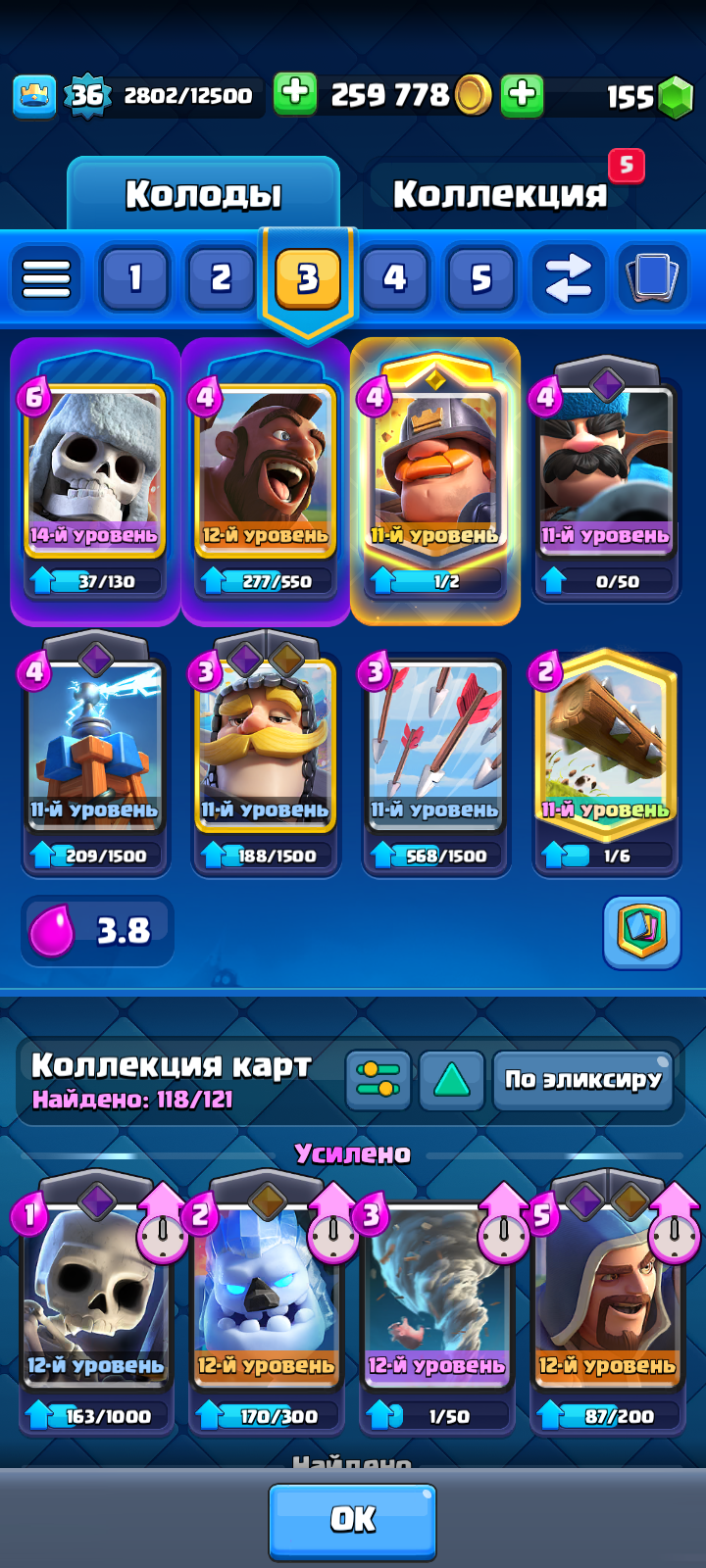Upgrade the Skeletons card with pink arrow
This screenshot has width=706, height=1568.
162,1220
